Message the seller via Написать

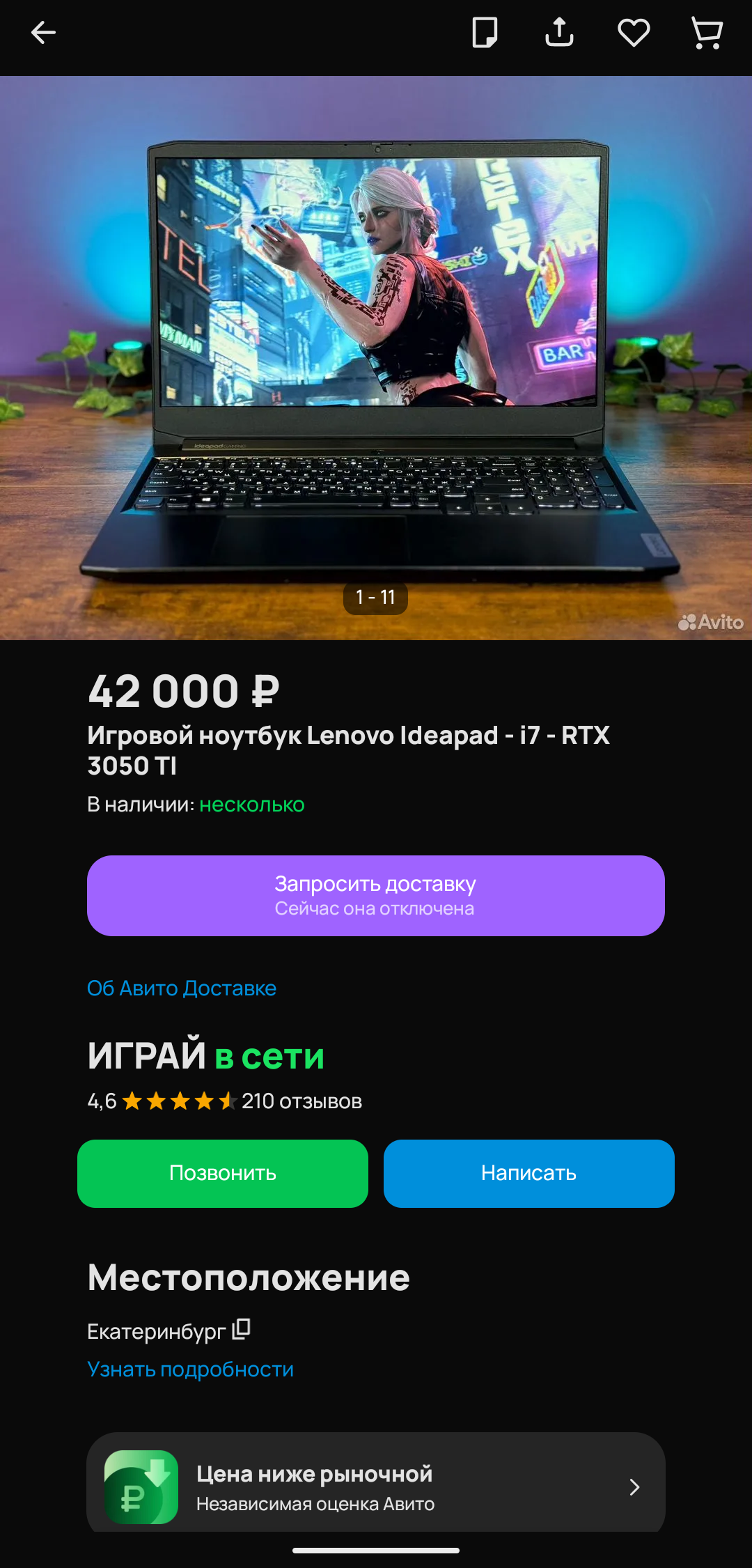(529, 1173)
